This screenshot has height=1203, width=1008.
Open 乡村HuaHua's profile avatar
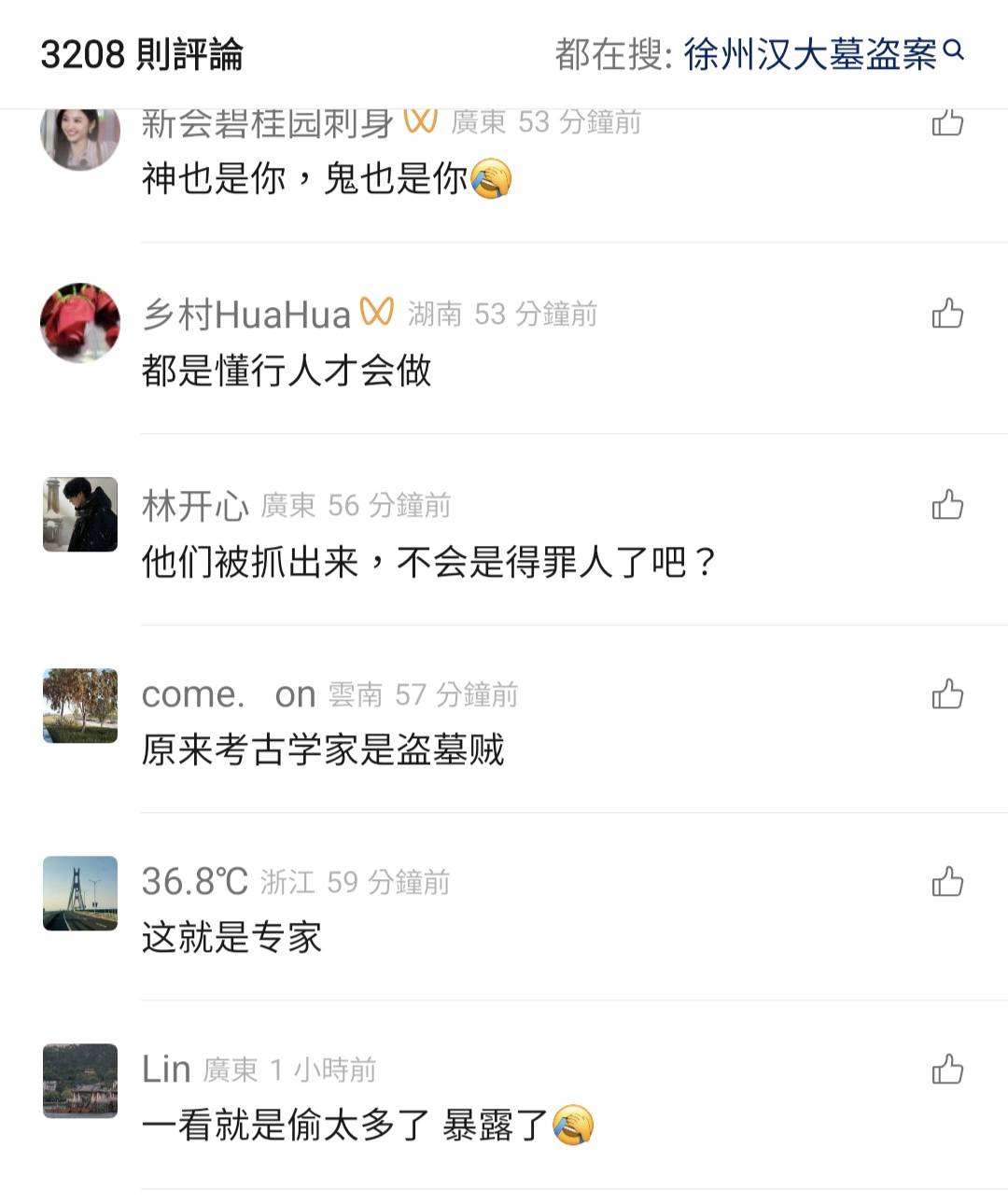(80, 323)
